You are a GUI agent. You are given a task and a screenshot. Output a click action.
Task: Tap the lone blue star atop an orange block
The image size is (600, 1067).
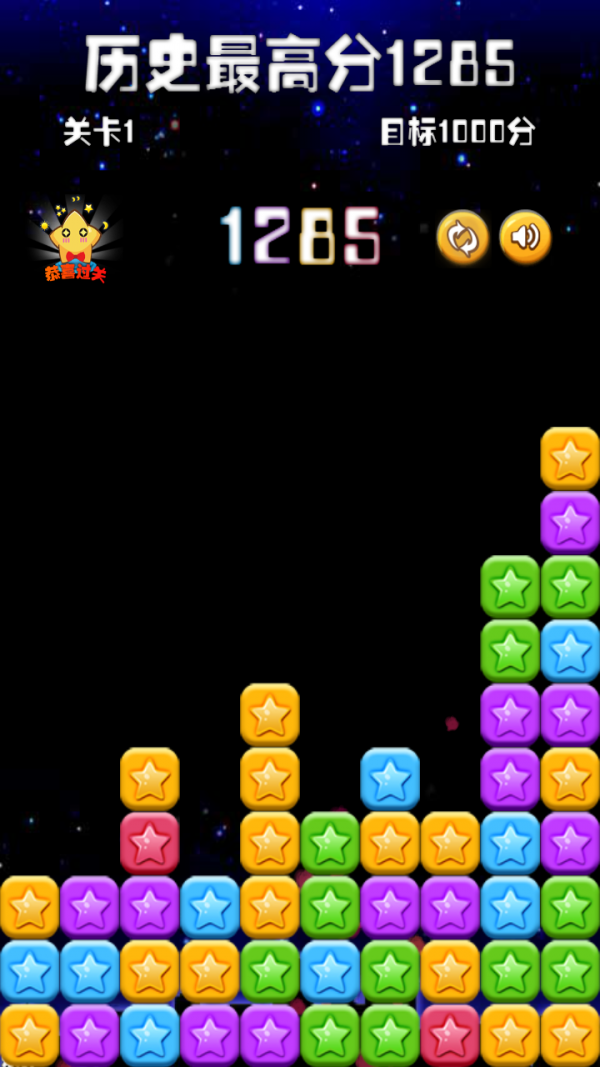[x=390, y=778]
